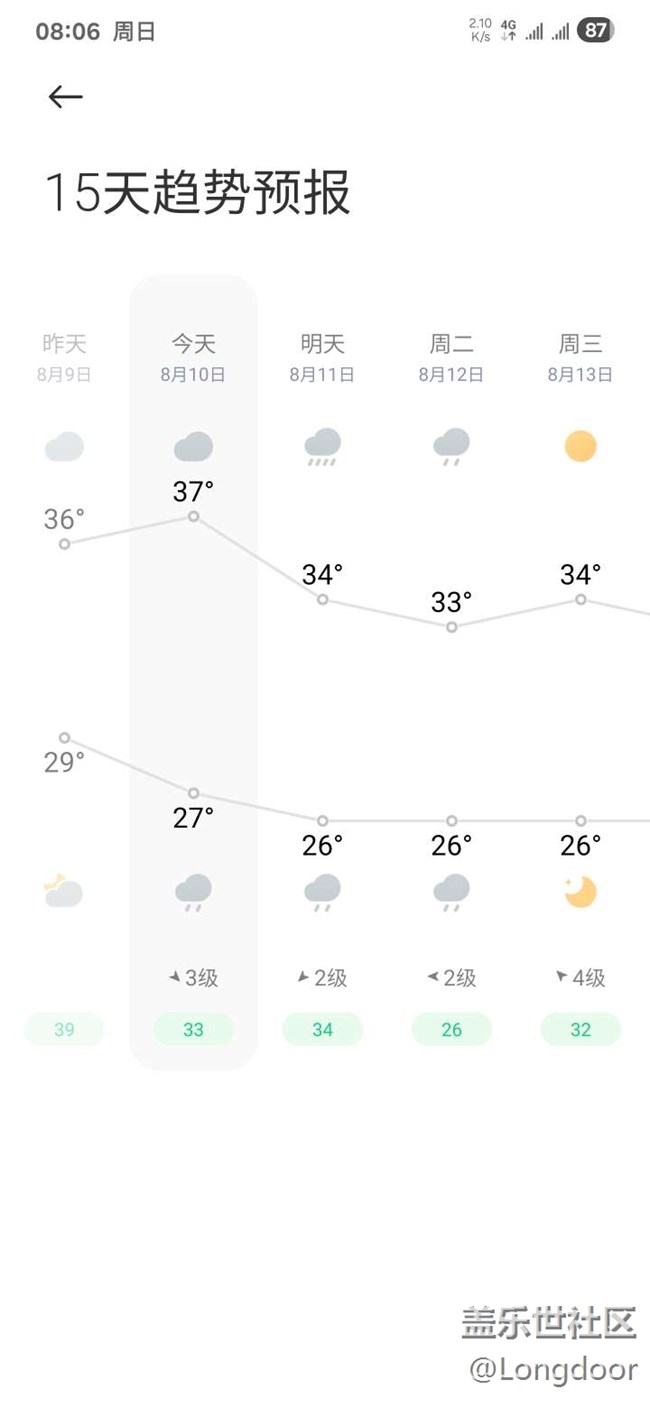Select today's forecast column 8月10日
This screenshot has width=650, height=1408.
click(x=193, y=672)
